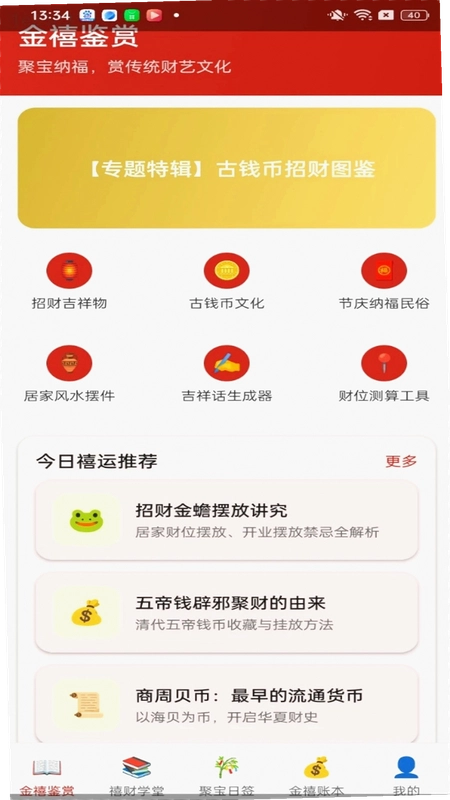Open the 古钱币招财图鉴 featured banner
Image resolution: width=450 pixels, height=800 pixels.
click(227, 168)
